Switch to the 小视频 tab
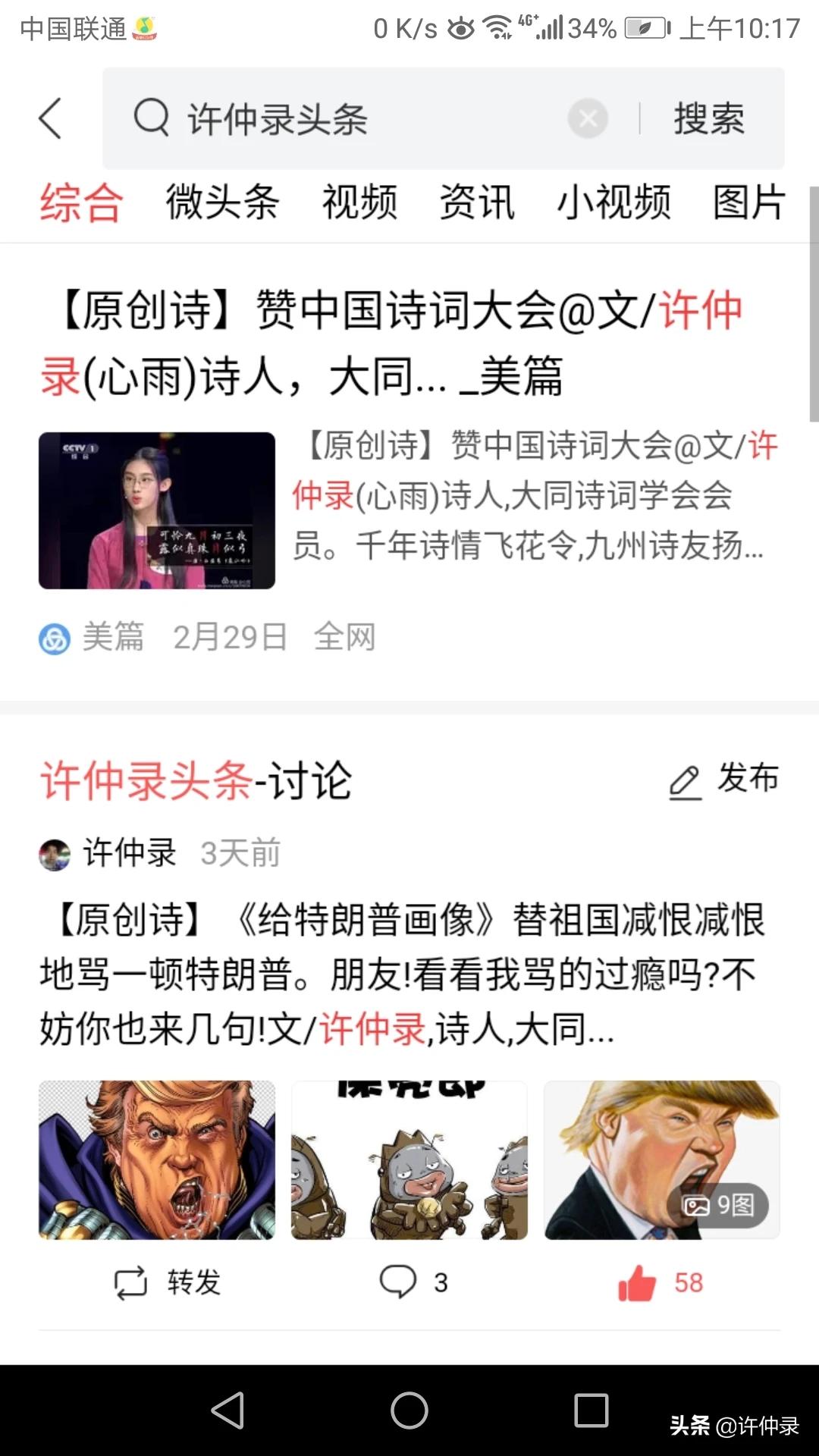This screenshot has height=1456, width=819. (613, 203)
